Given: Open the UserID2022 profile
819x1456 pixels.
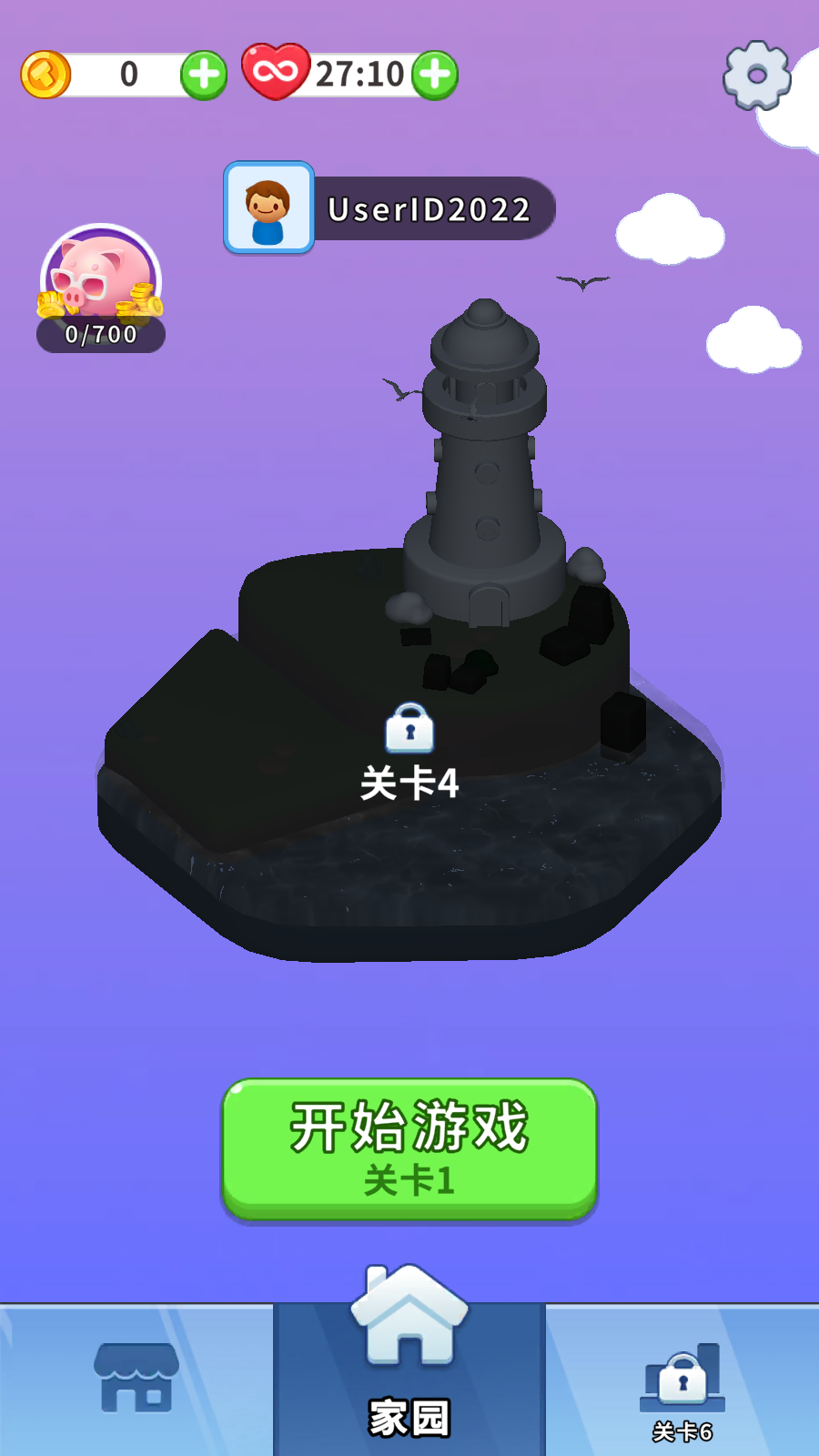Looking at the screenshot, I should point(389,208).
